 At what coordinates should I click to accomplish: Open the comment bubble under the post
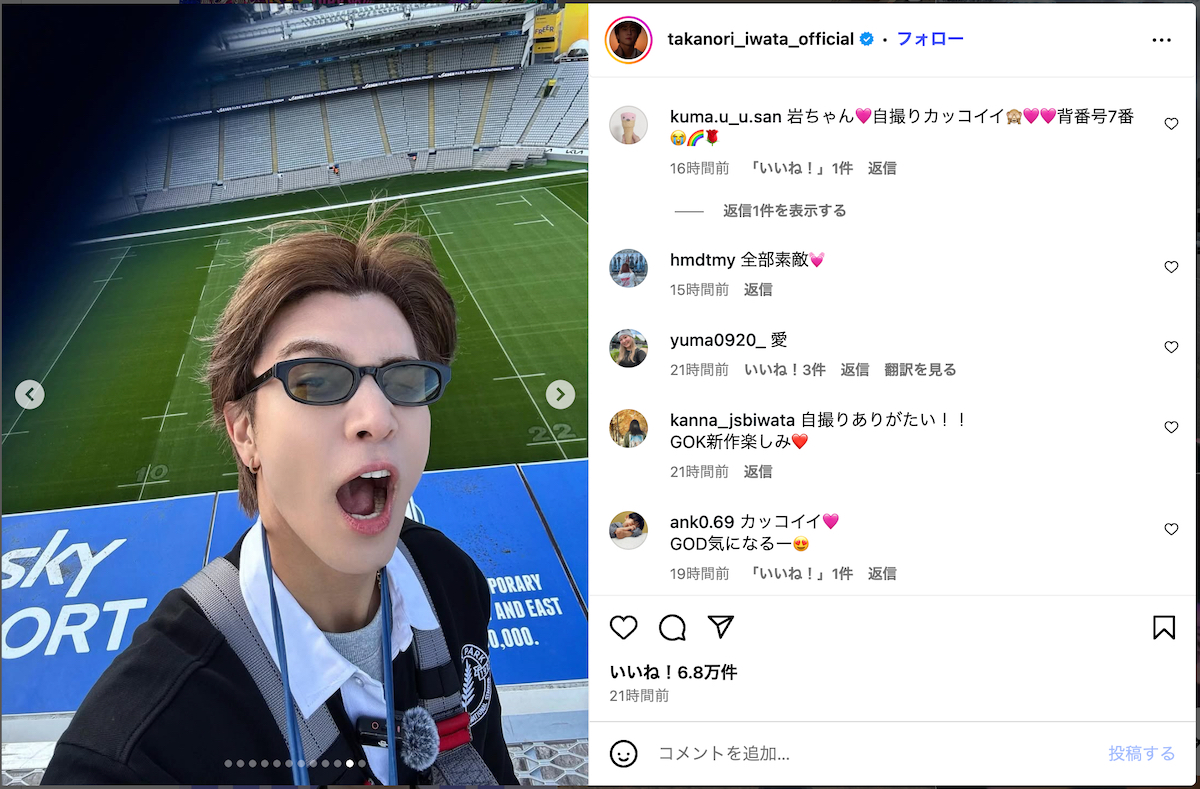pyautogui.click(x=672, y=627)
